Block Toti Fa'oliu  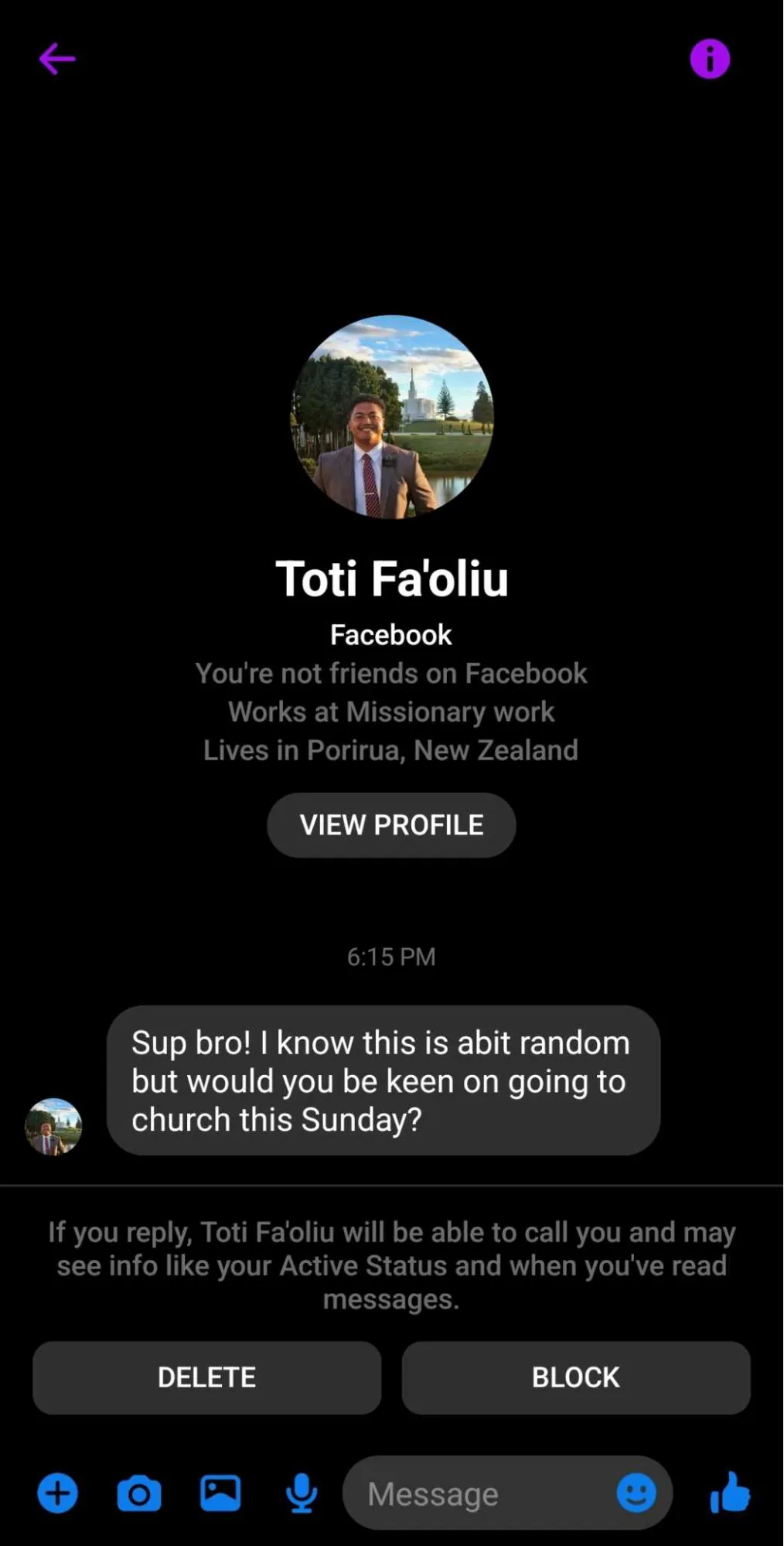click(575, 1377)
